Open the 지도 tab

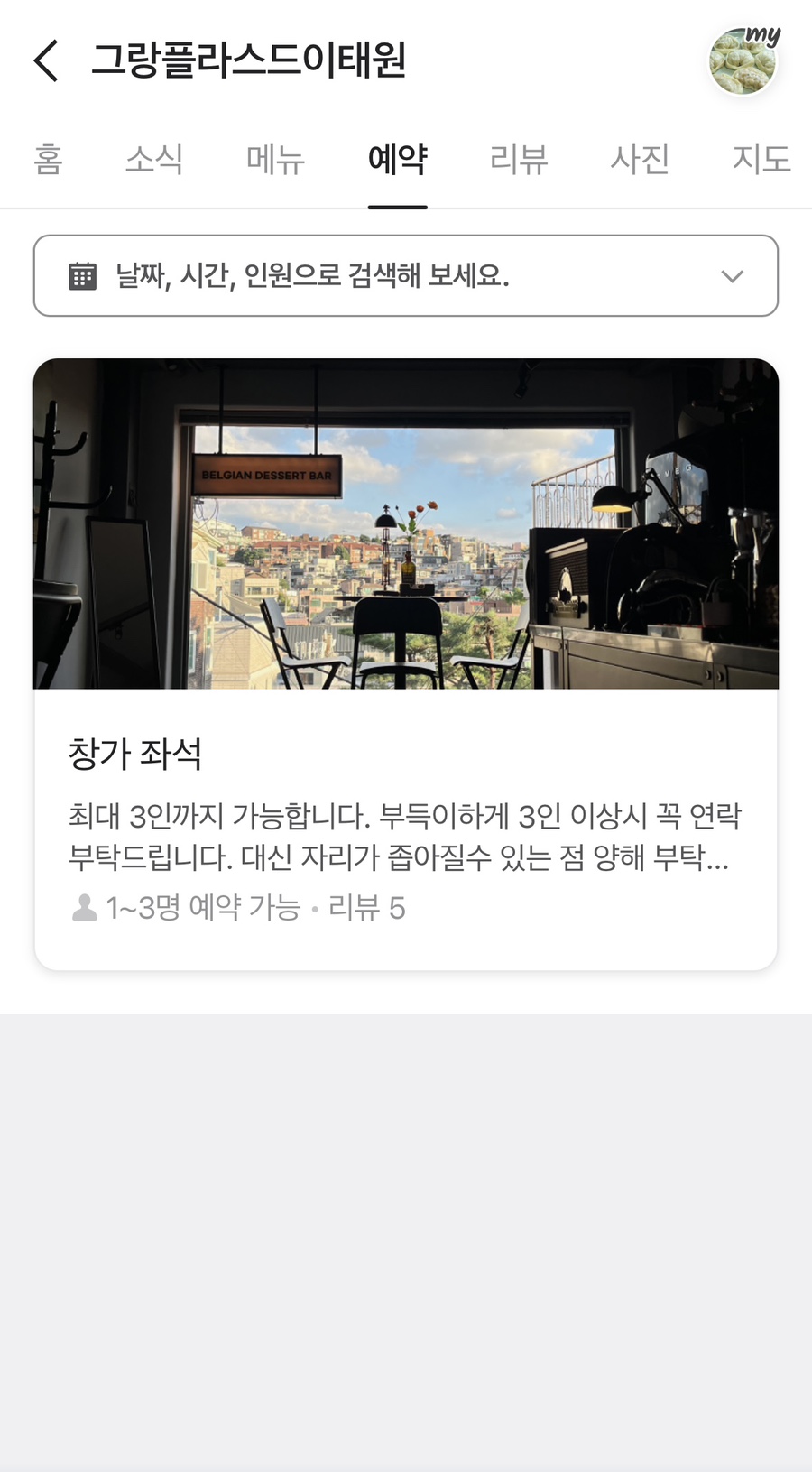[761, 160]
